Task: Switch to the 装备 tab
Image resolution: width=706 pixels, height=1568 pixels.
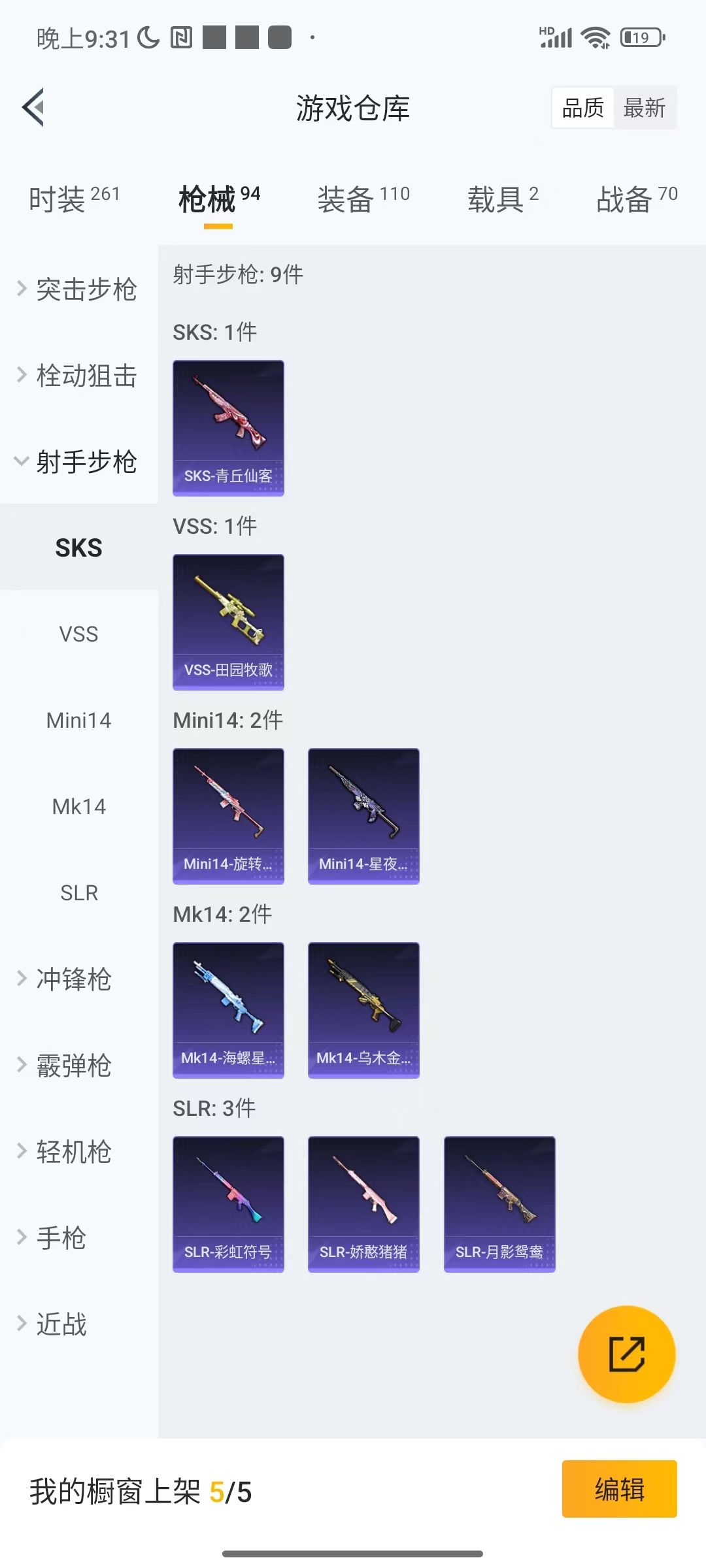Action: pyautogui.click(x=363, y=198)
